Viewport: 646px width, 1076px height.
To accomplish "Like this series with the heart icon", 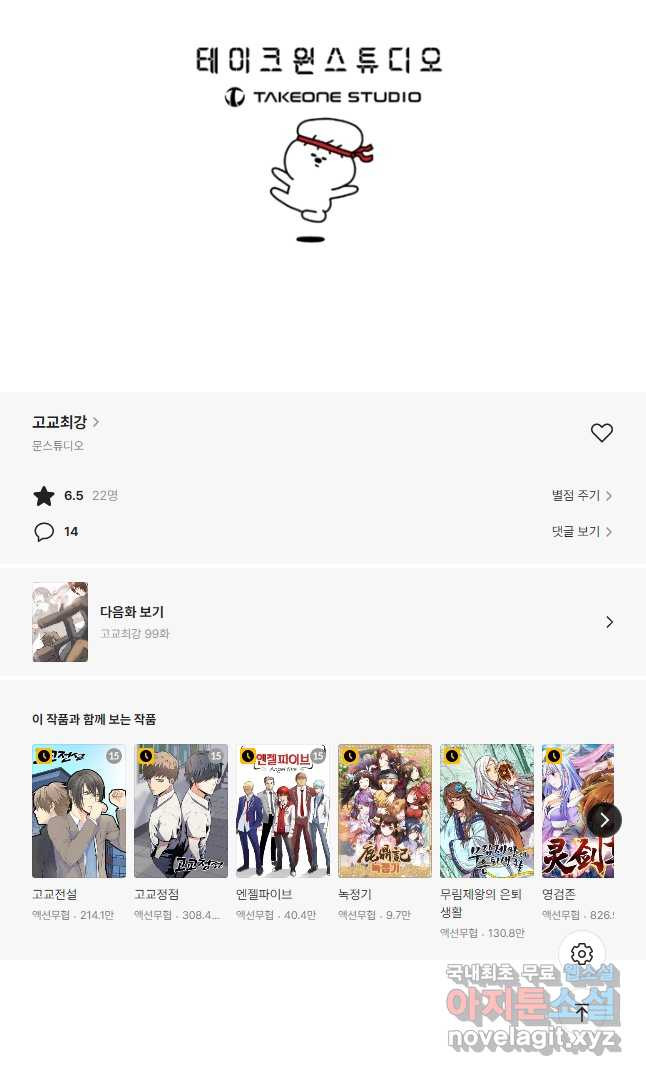I will coord(601,433).
